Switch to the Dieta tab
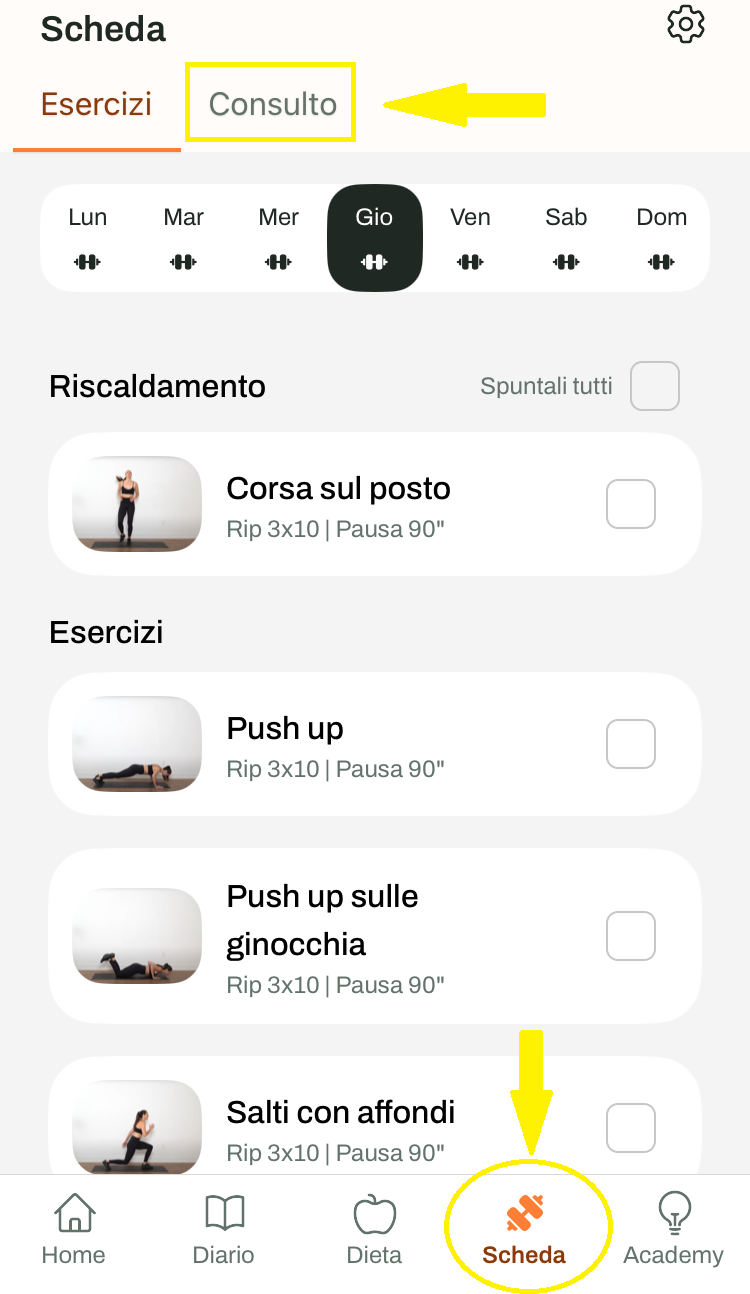The height and width of the screenshot is (1294, 750). 374,1230
